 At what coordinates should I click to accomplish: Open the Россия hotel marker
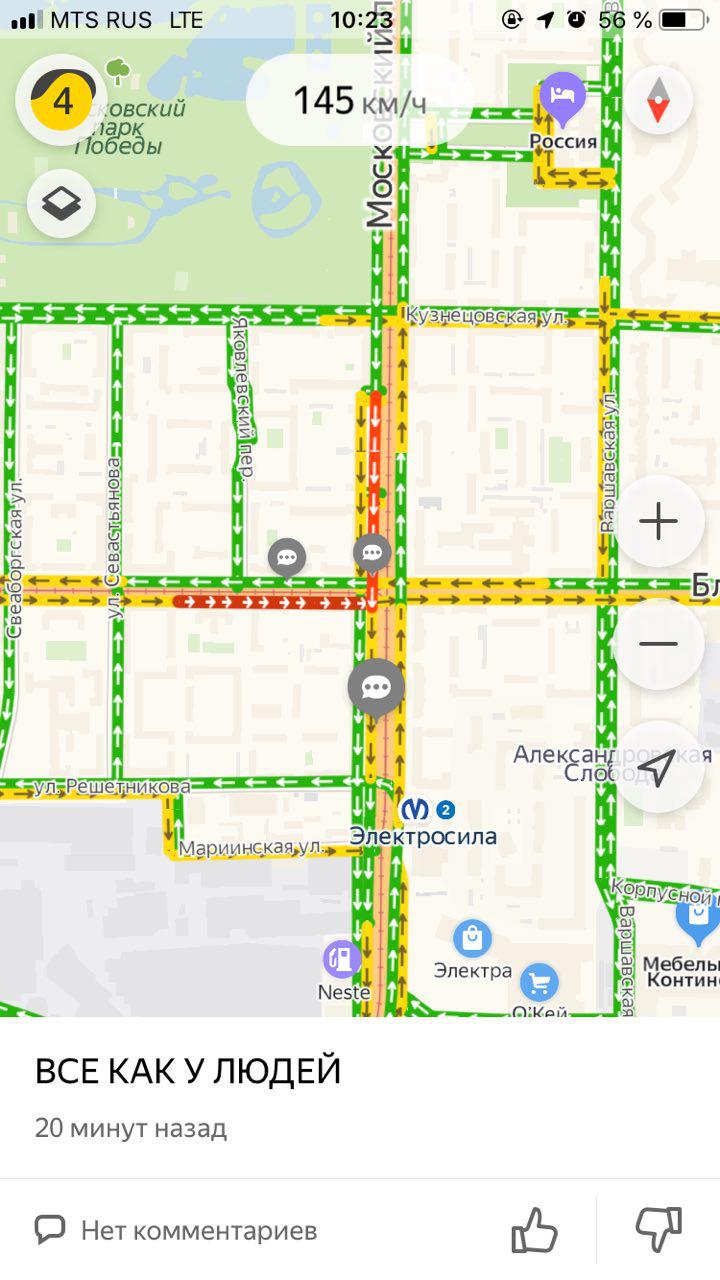click(x=563, y=97)
